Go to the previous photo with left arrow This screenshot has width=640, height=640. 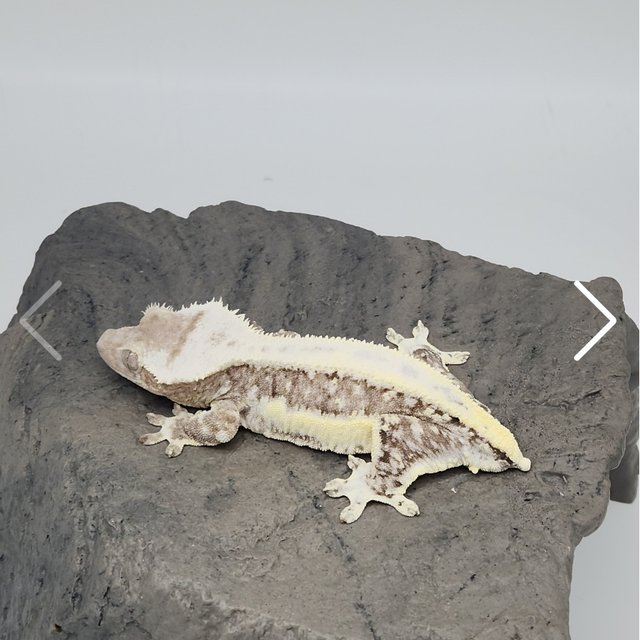point(41,320)
